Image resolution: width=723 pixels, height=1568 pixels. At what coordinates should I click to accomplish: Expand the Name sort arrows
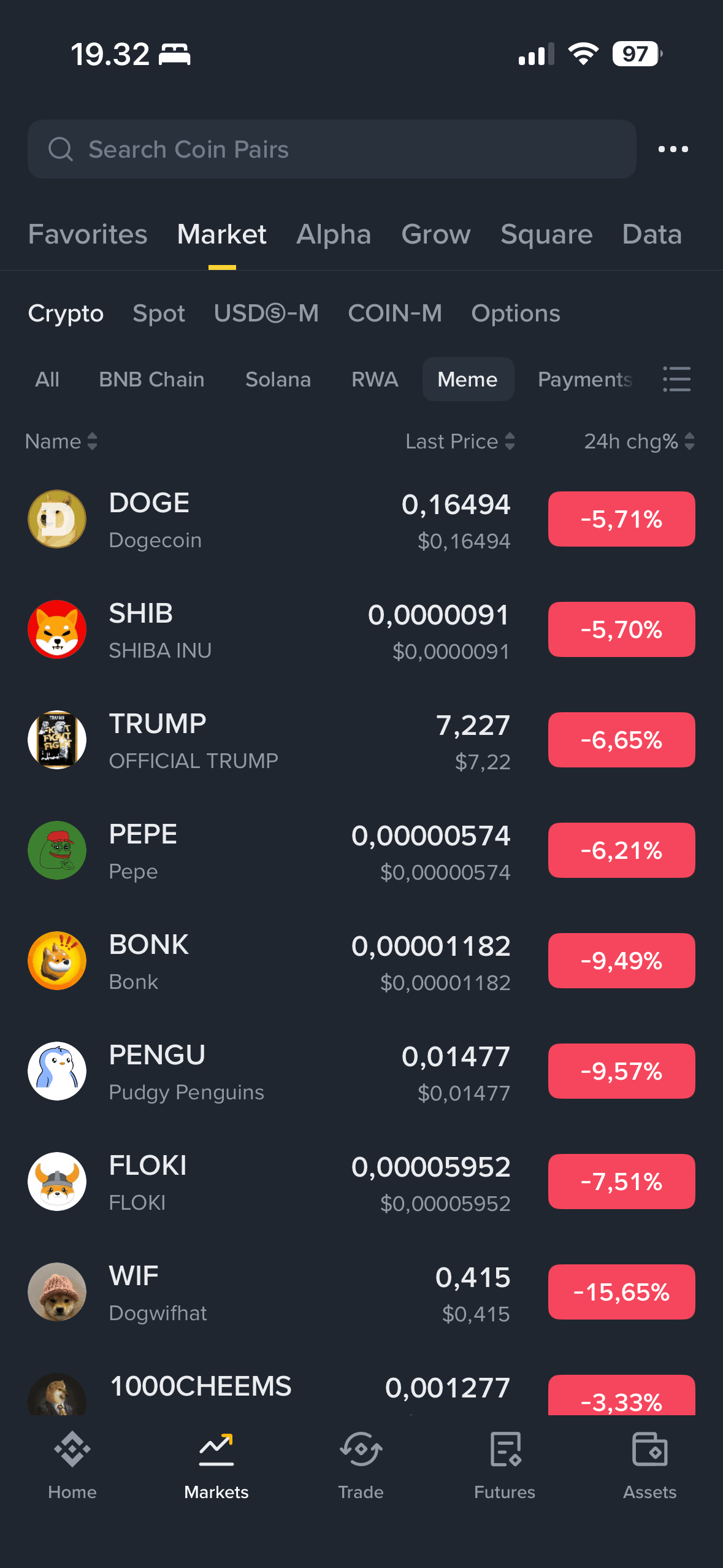(92, 441)
